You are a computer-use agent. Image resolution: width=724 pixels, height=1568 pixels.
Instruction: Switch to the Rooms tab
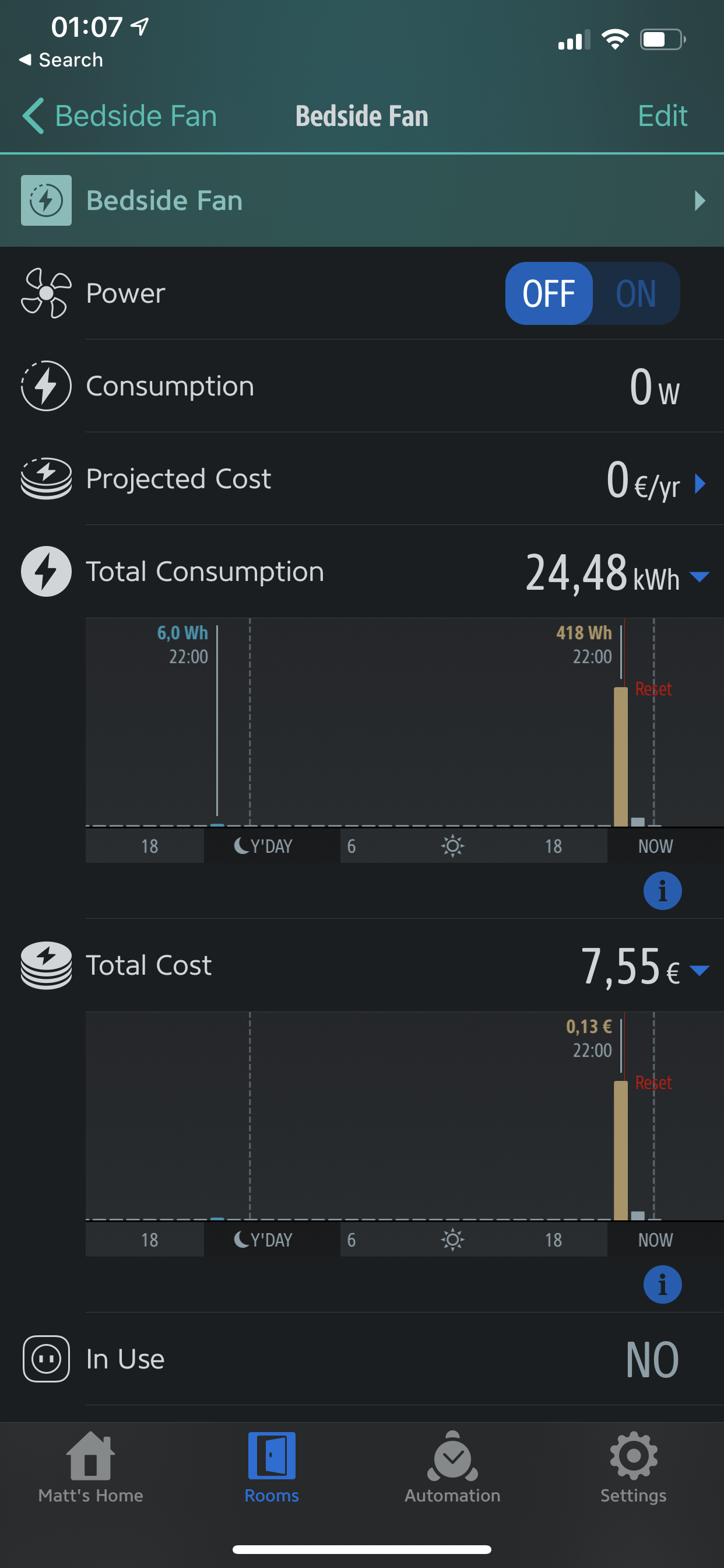tap(271, 1468)
